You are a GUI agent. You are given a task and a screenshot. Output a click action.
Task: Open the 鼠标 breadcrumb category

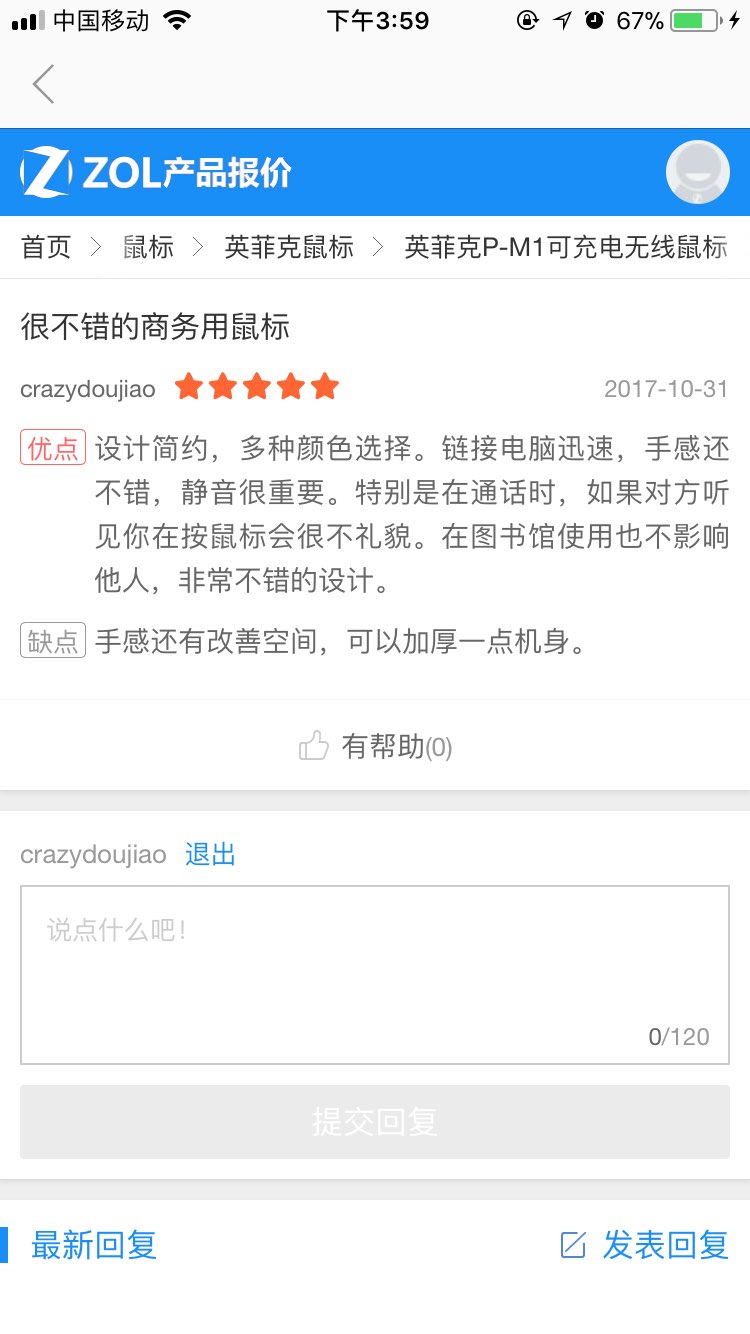coord(149,247)
